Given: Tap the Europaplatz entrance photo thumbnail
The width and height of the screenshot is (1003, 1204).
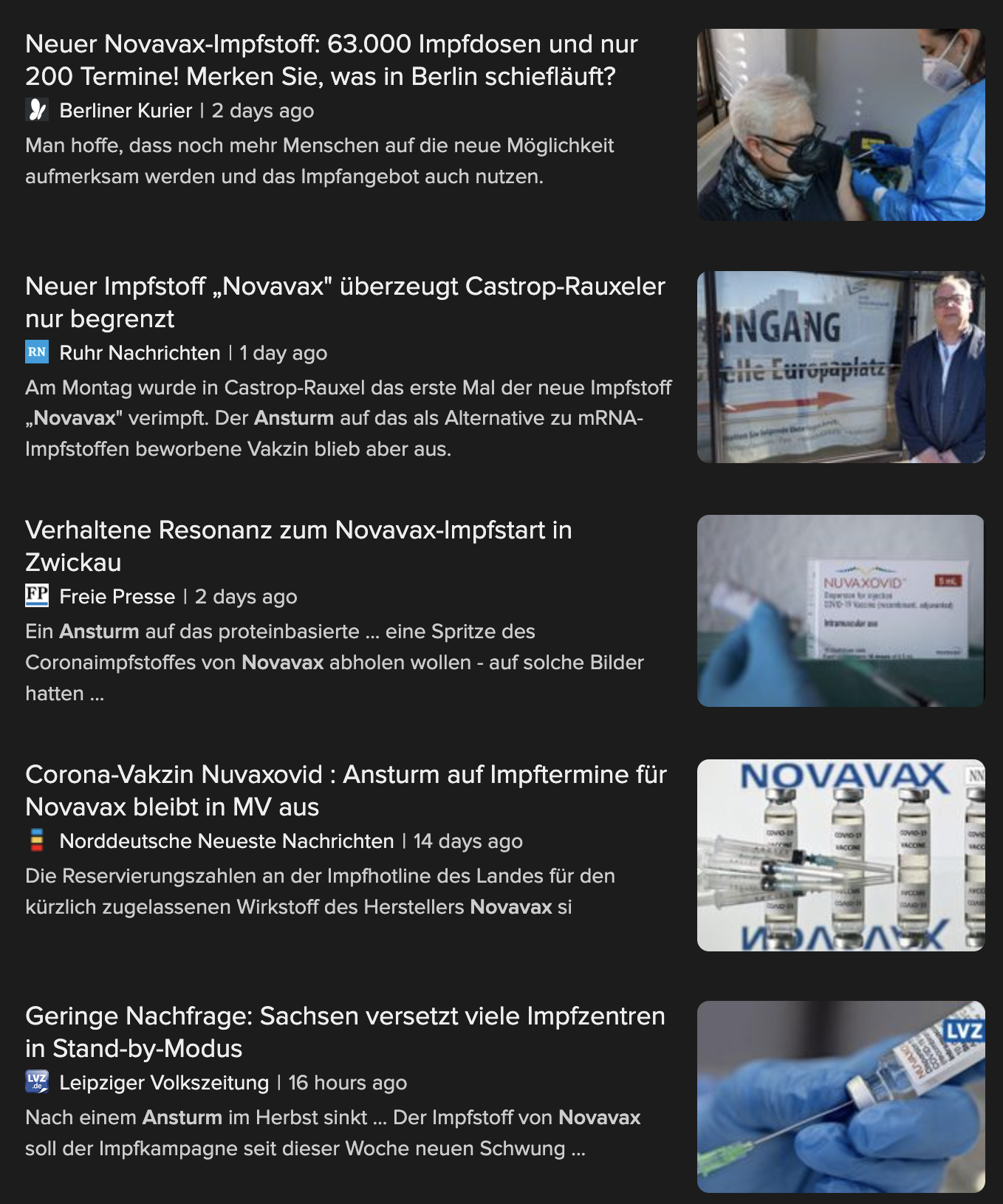Looking at the screenshot, I should coord(841,367).
